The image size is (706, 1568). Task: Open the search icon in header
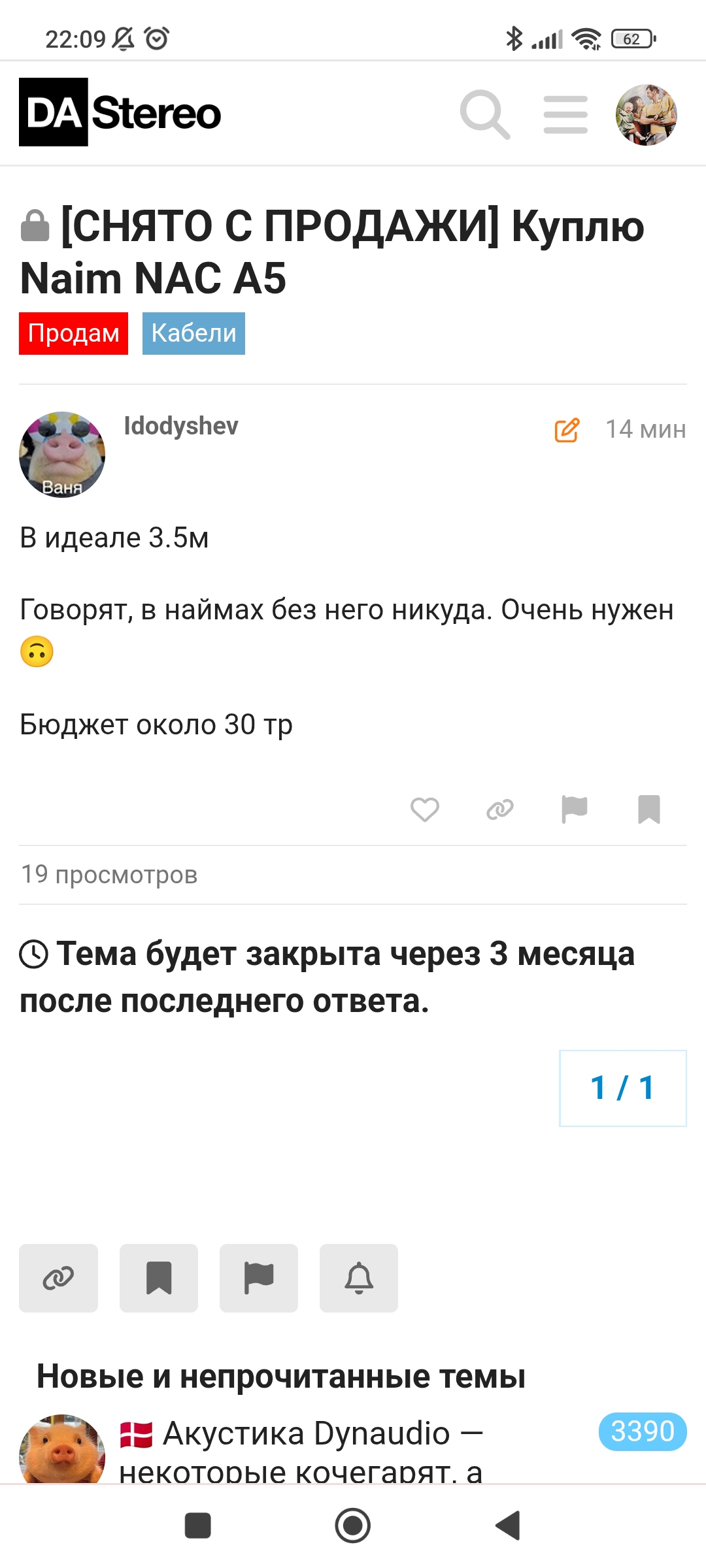(484, 114)
